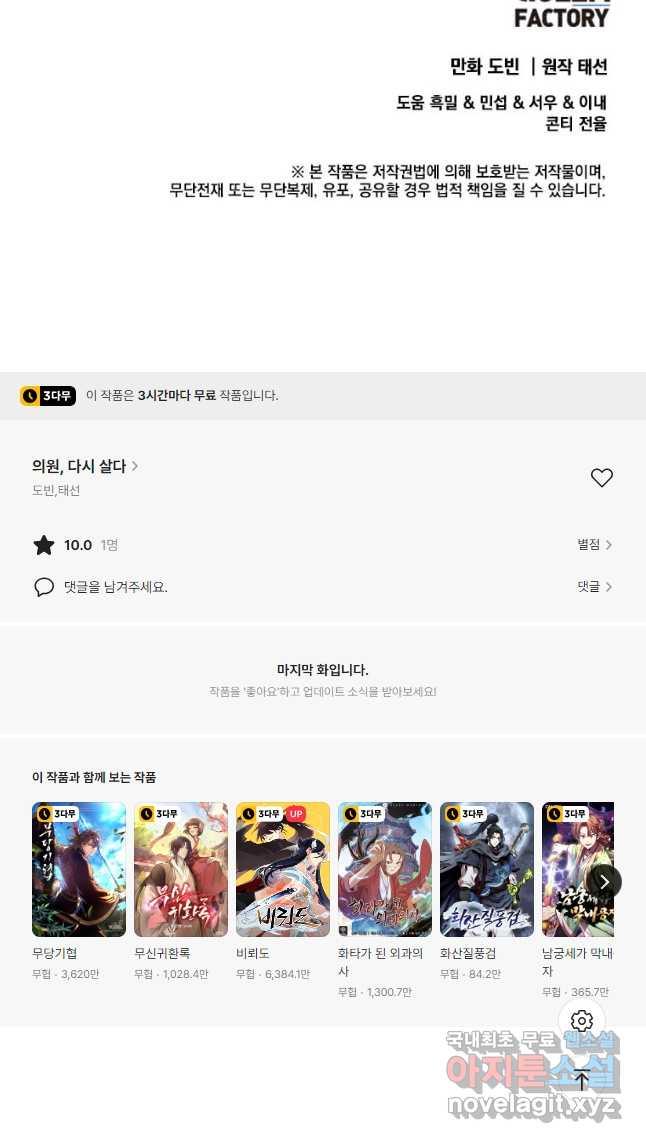Open the 비뢰도 webtoon
This screenshot has height=1143, width=646.
[x=283, y=869]
